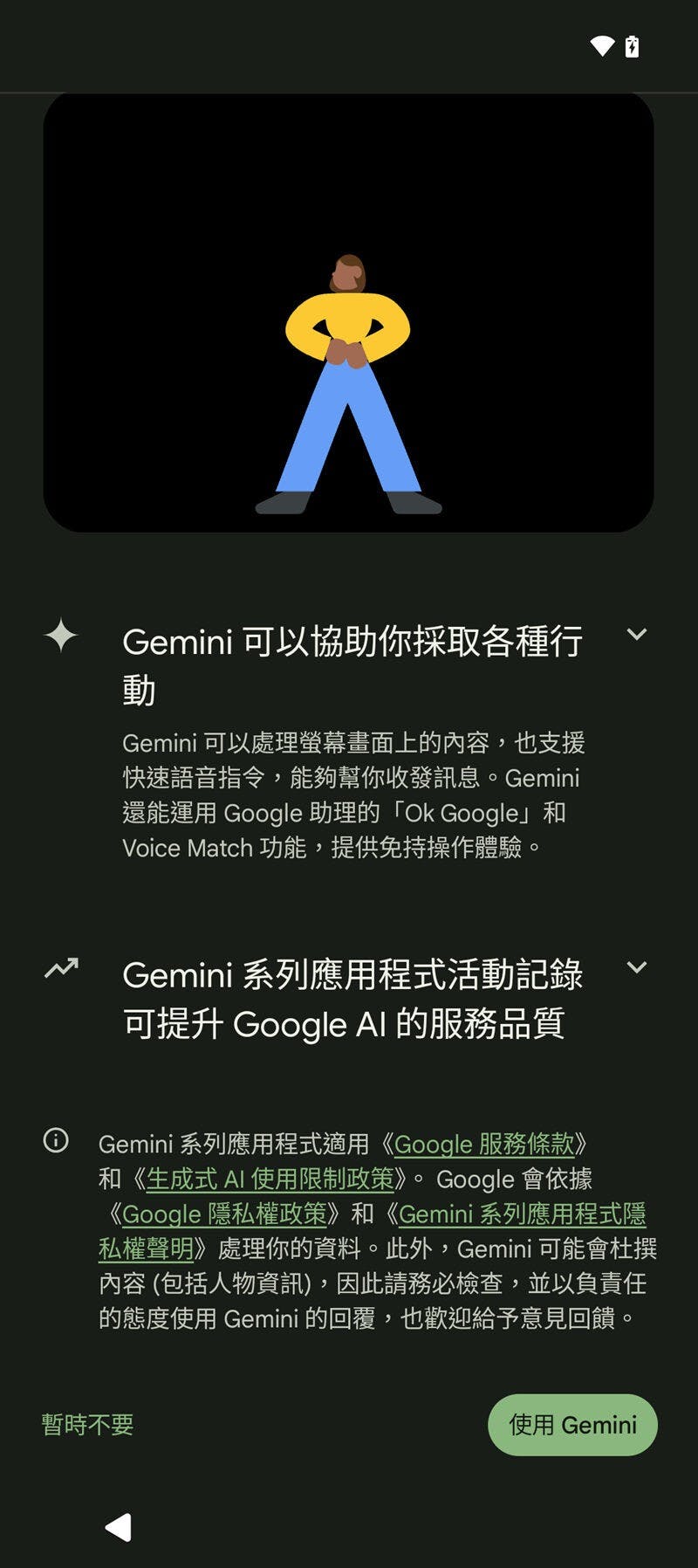
Task: Open the Google 隱私權政策 link
Action: pyautogui.click(x=224, y=1214)
